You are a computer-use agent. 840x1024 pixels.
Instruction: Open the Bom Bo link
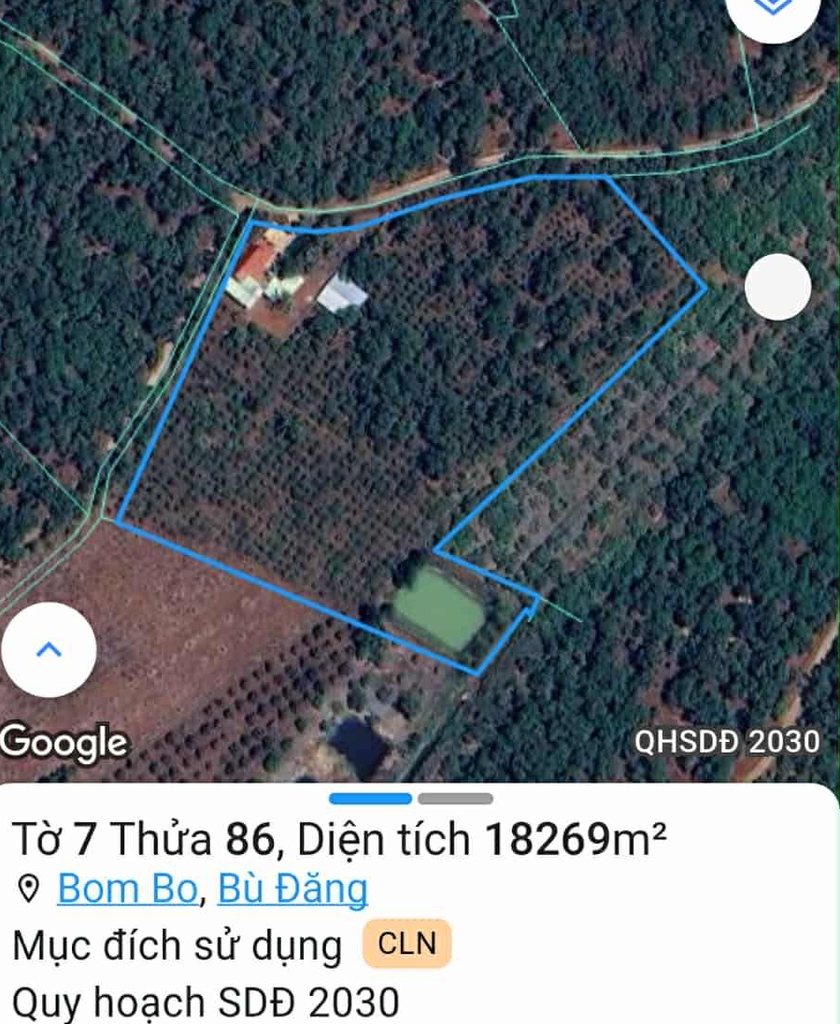[128, 888]
